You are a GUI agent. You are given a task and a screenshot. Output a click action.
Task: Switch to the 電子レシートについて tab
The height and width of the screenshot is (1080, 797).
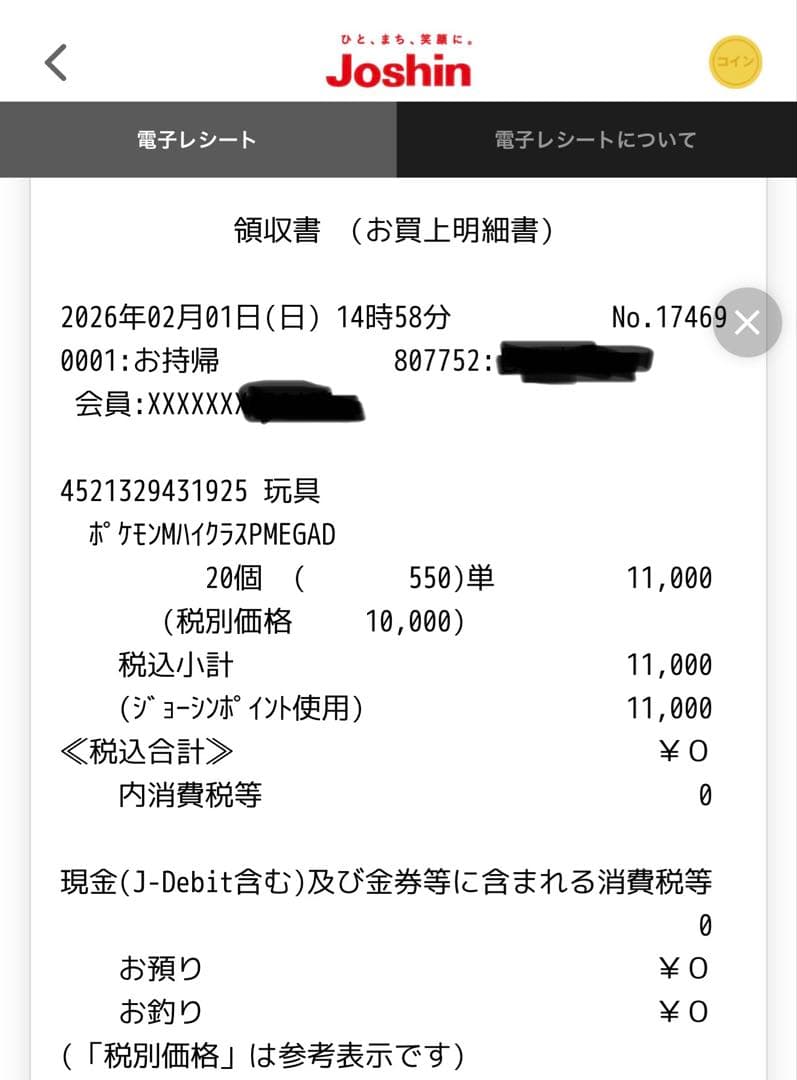coord(597,139)
